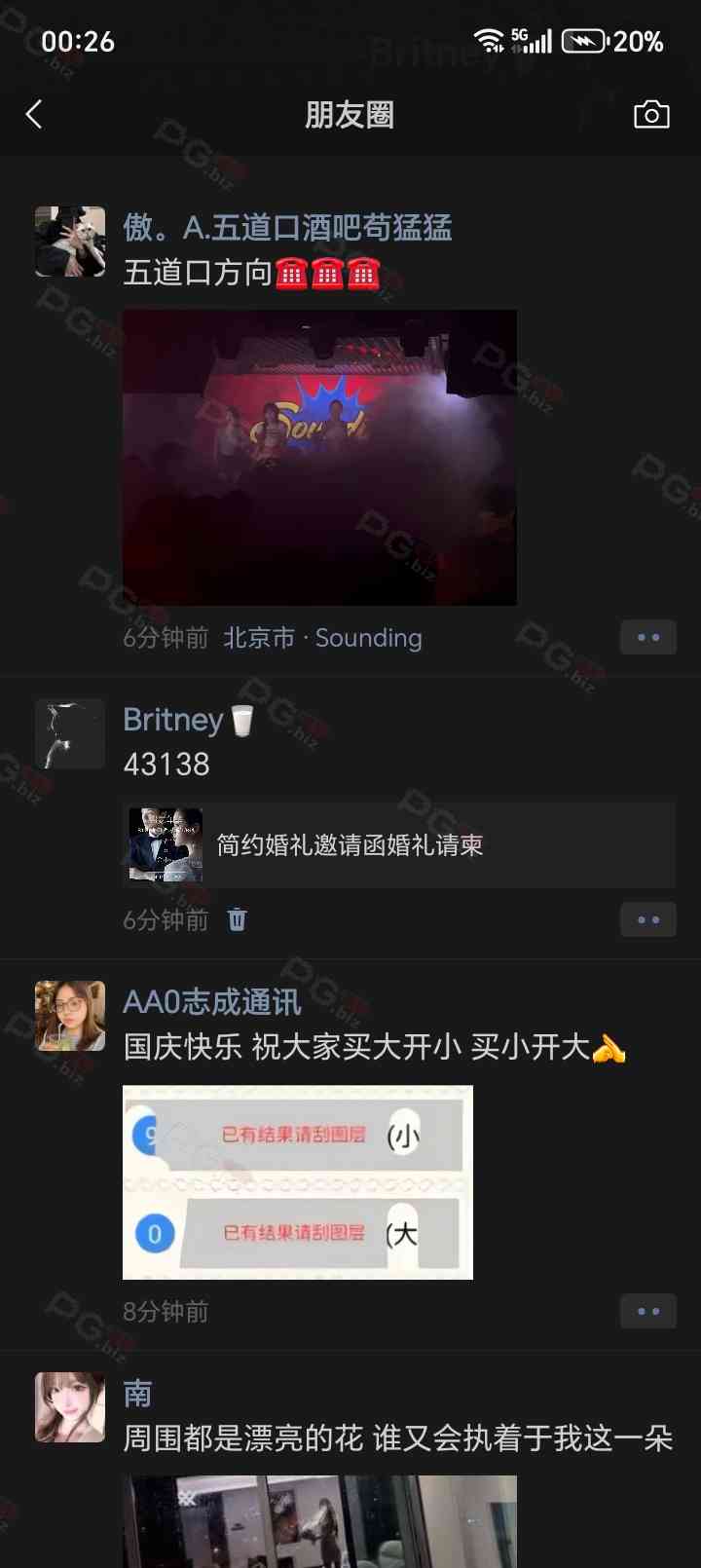The image size is (701, 1568).
Task: Open the AA0志成通讯 profile avatar
Action: point(70,1016)
